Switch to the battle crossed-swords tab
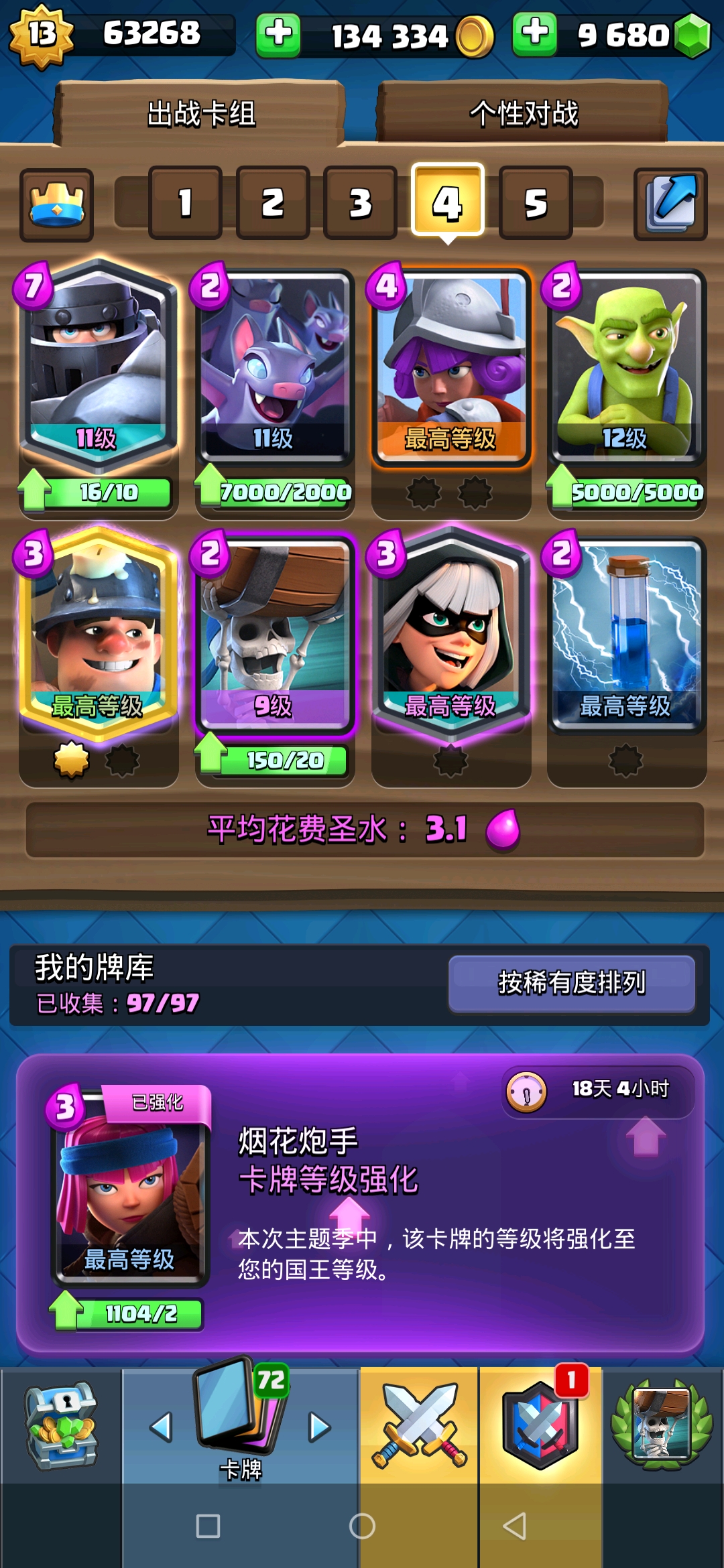Screen dimensions: 724x1568 pyautogui.click(x=420, y=1425)
